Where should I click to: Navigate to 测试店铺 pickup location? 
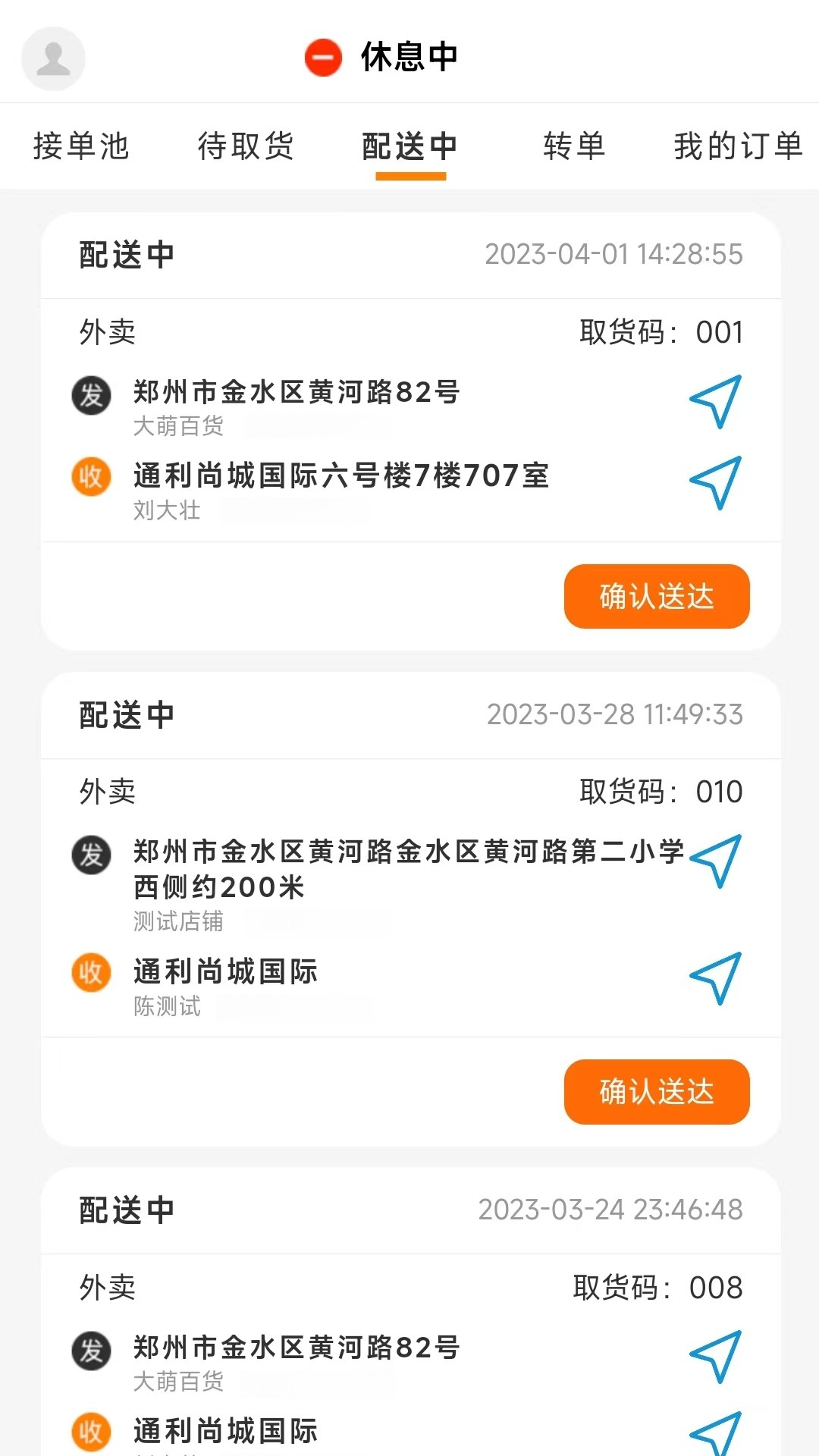(x=715, y=861)
